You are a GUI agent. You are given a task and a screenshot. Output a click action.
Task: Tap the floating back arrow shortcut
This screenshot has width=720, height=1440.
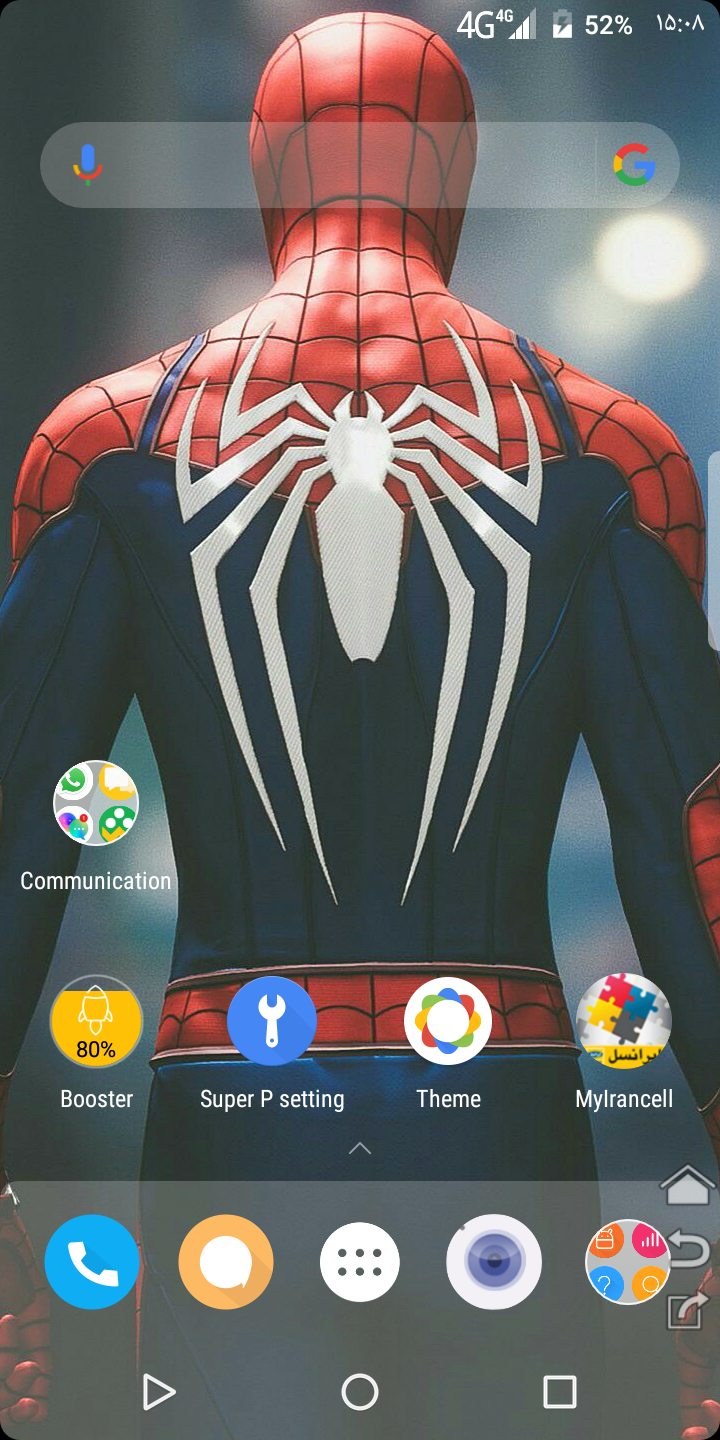690,1248
